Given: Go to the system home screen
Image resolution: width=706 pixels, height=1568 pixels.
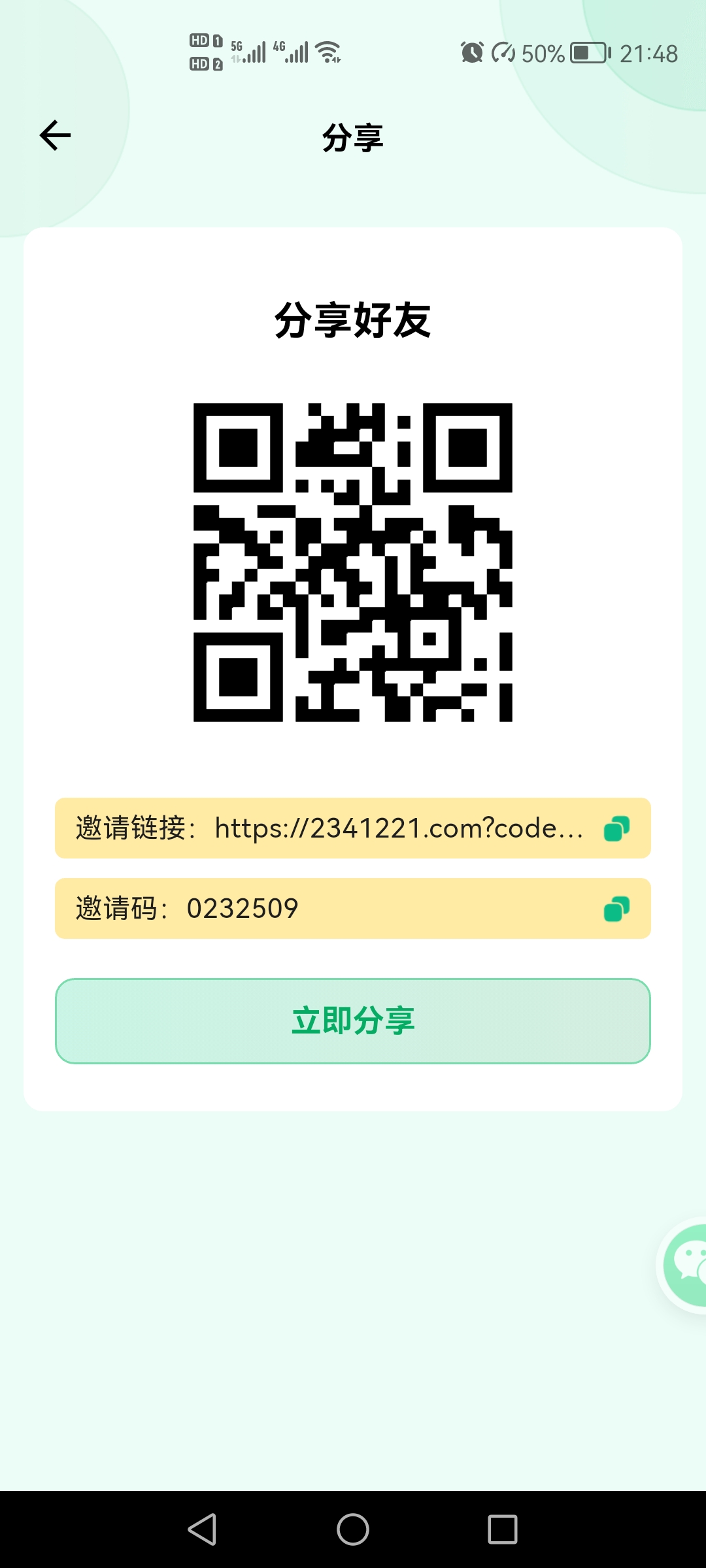Looking at the screenshot, I should [x=353, y=1529].
